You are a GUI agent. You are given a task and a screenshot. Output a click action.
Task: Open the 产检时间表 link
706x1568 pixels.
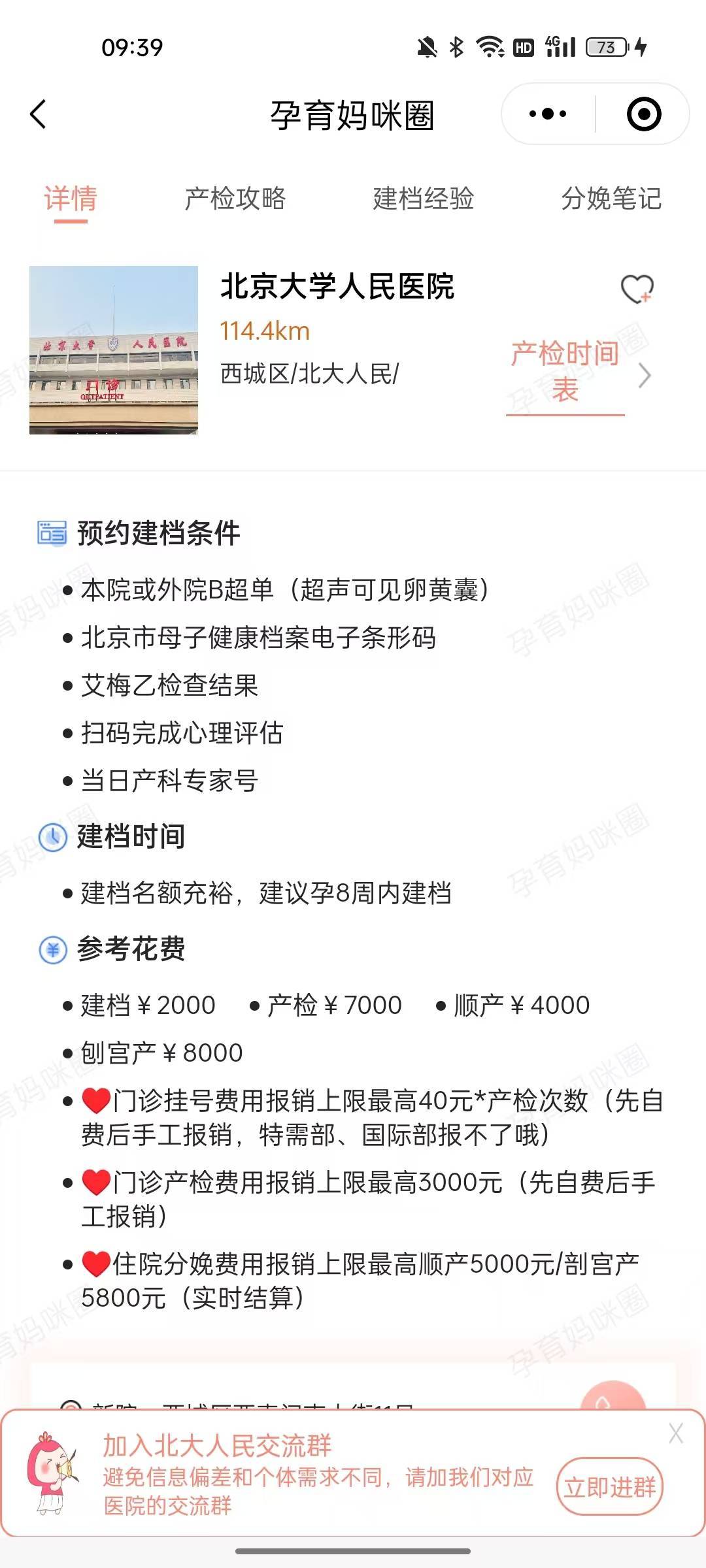(x=566, y=372)
